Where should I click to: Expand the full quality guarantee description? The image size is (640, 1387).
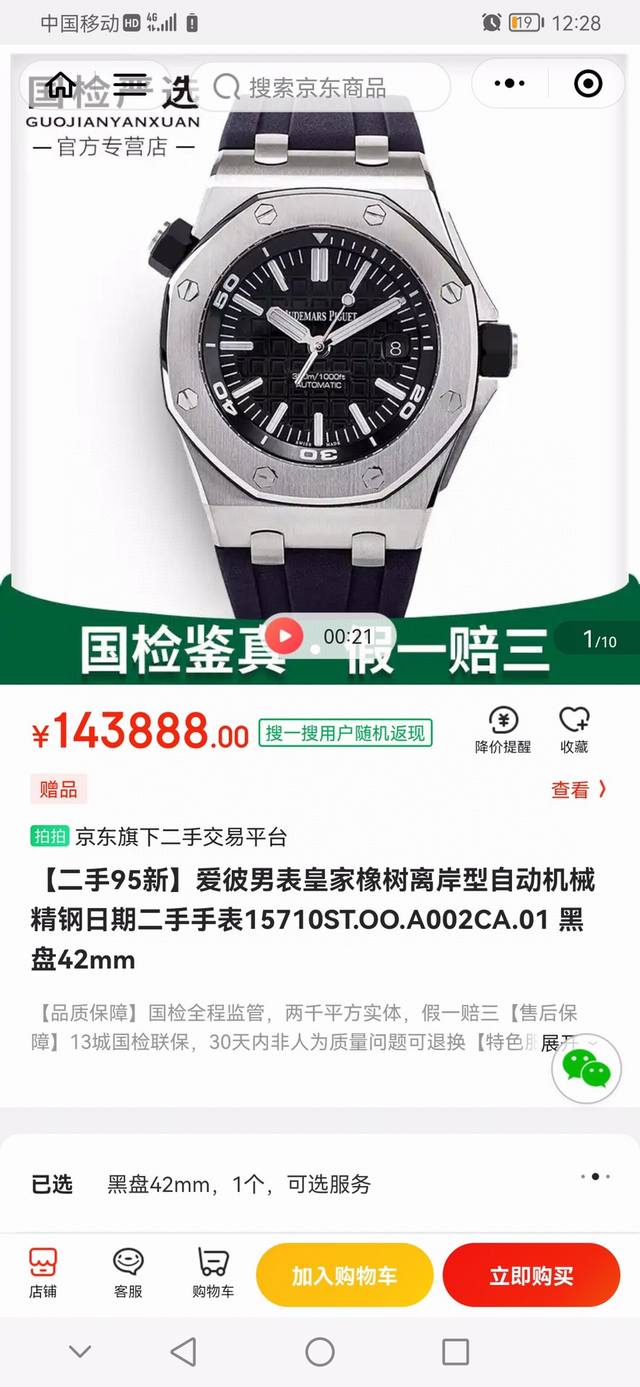click(x=560, y=1043)
